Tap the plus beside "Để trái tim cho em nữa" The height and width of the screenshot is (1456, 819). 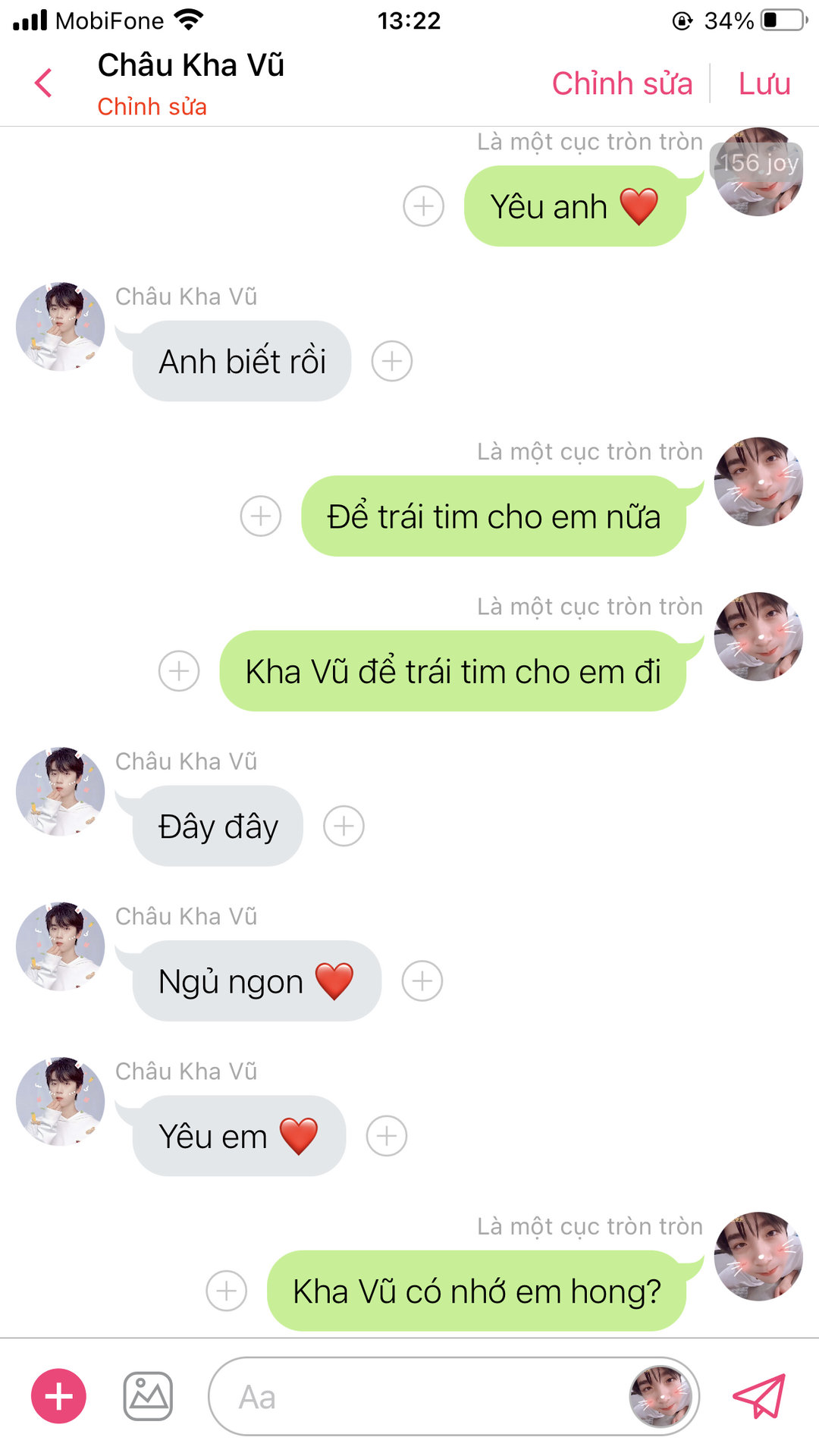261,516
